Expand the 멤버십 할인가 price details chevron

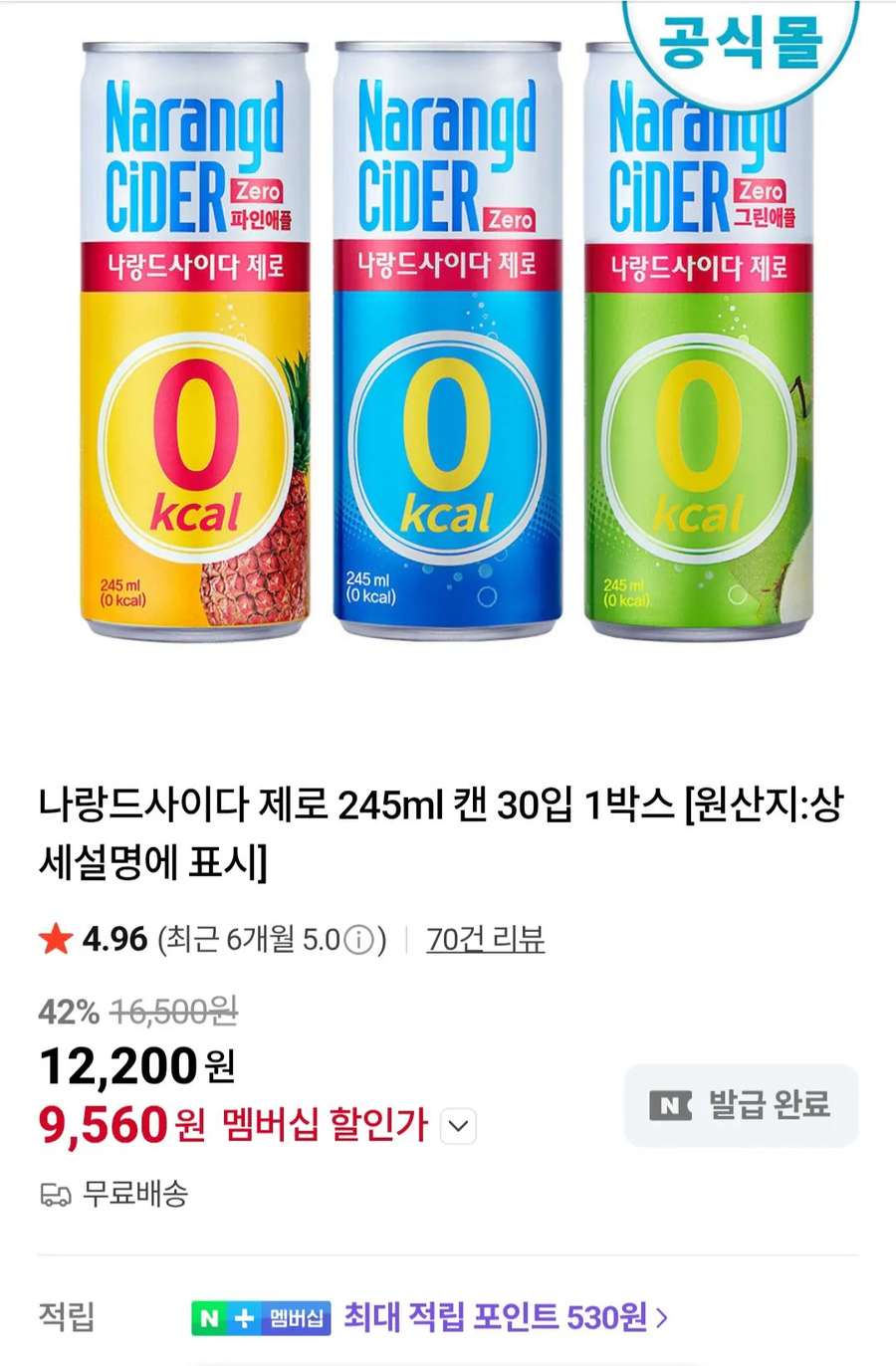458,1126
